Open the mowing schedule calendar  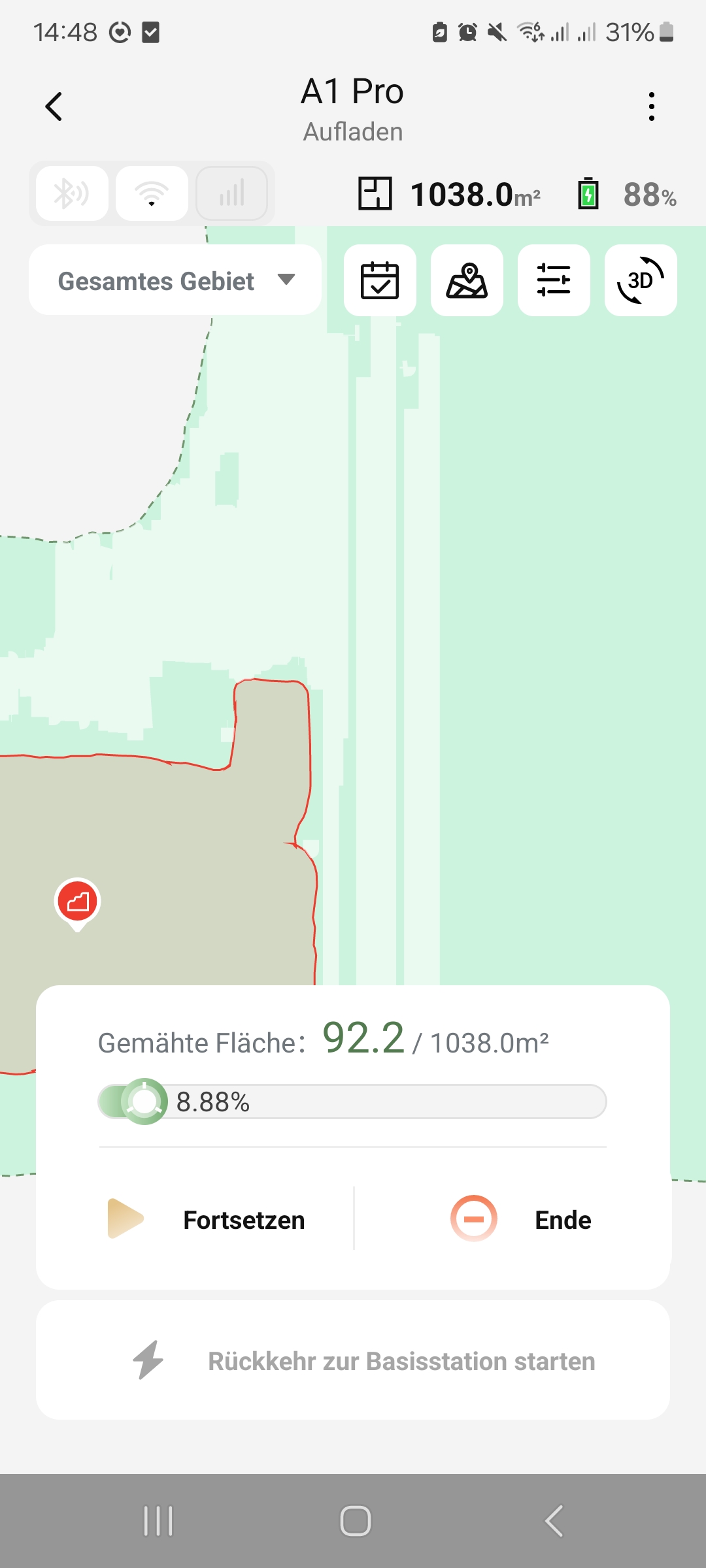click(x=380, y=280)
